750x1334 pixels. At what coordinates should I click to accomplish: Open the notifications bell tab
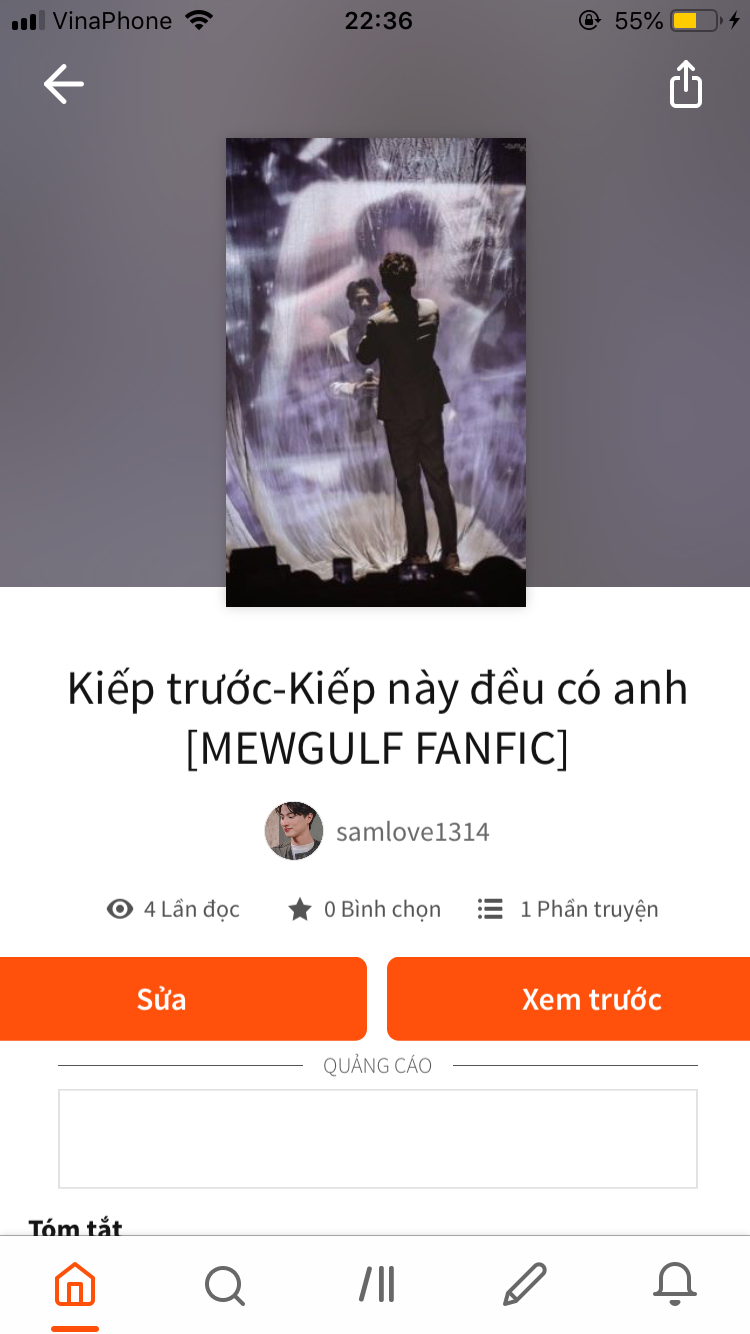click(x=675, y=1284)
